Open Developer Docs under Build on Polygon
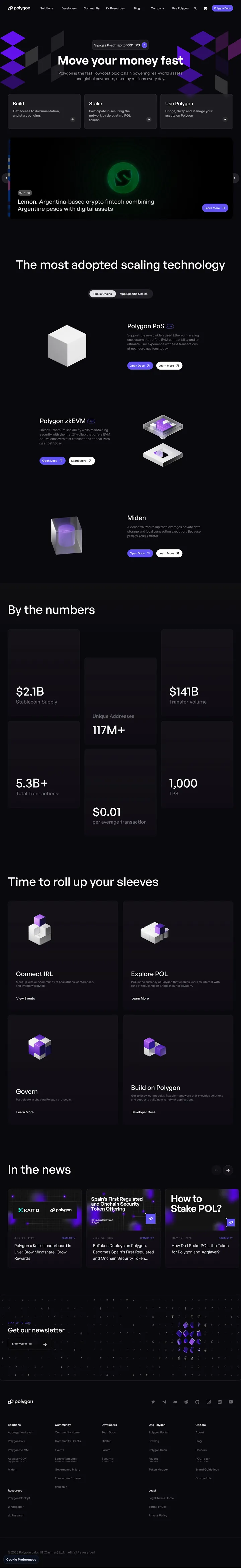Screen dimensions: 241x1568 pyautogui.click(x=143, y=1112)
